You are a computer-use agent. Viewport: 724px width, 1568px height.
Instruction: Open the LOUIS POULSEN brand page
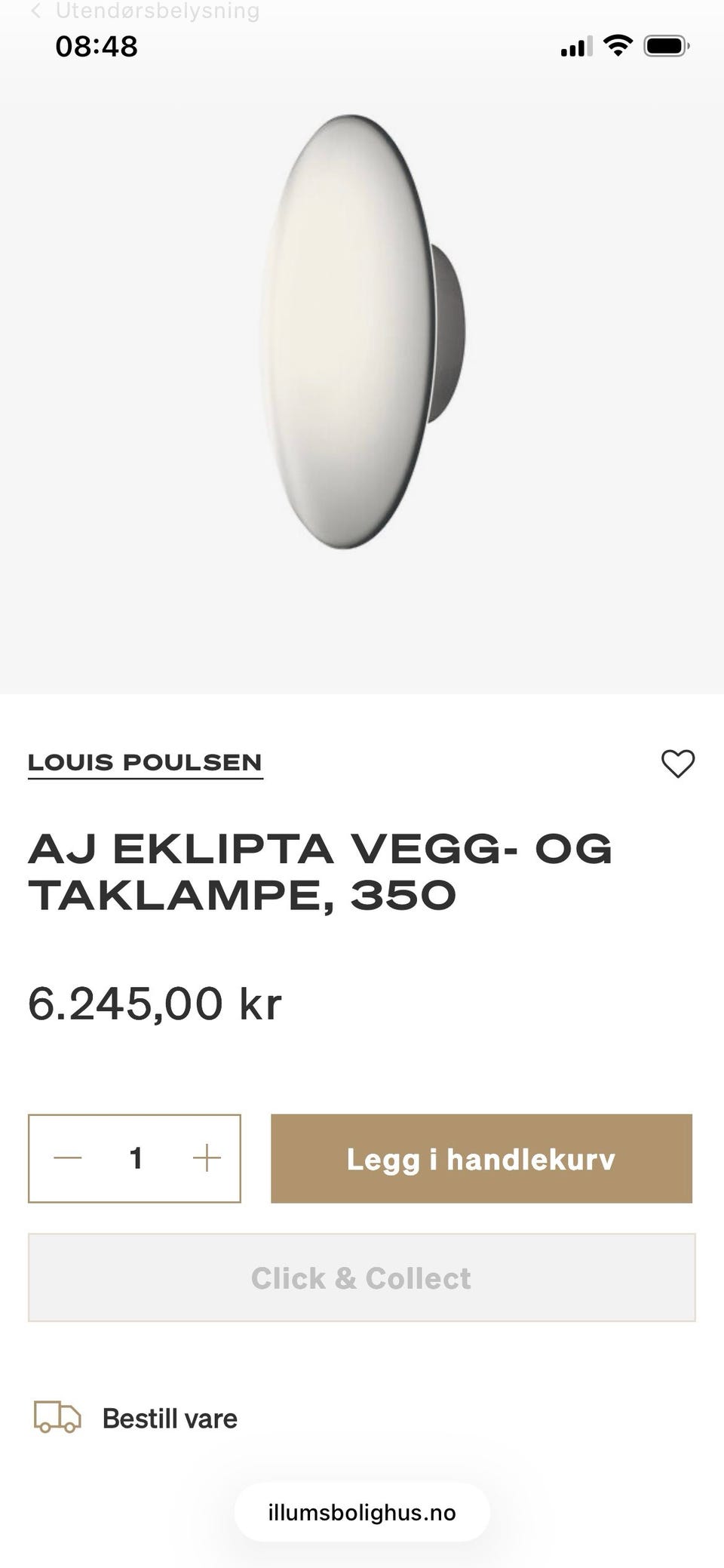point(145,762)
